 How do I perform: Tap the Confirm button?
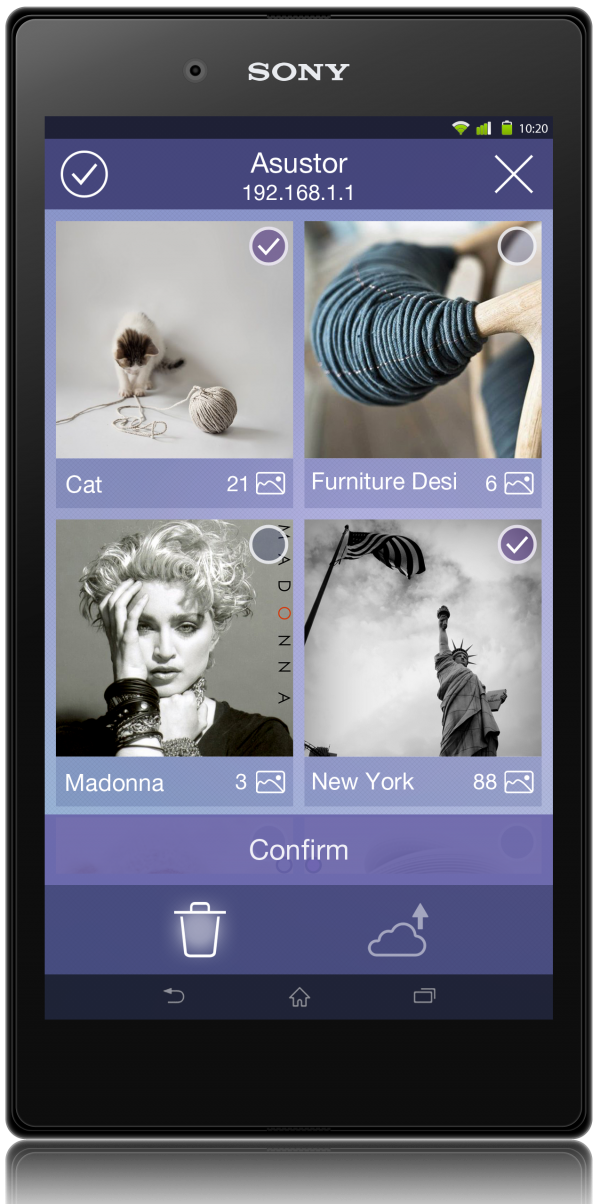tap(298, 850)
